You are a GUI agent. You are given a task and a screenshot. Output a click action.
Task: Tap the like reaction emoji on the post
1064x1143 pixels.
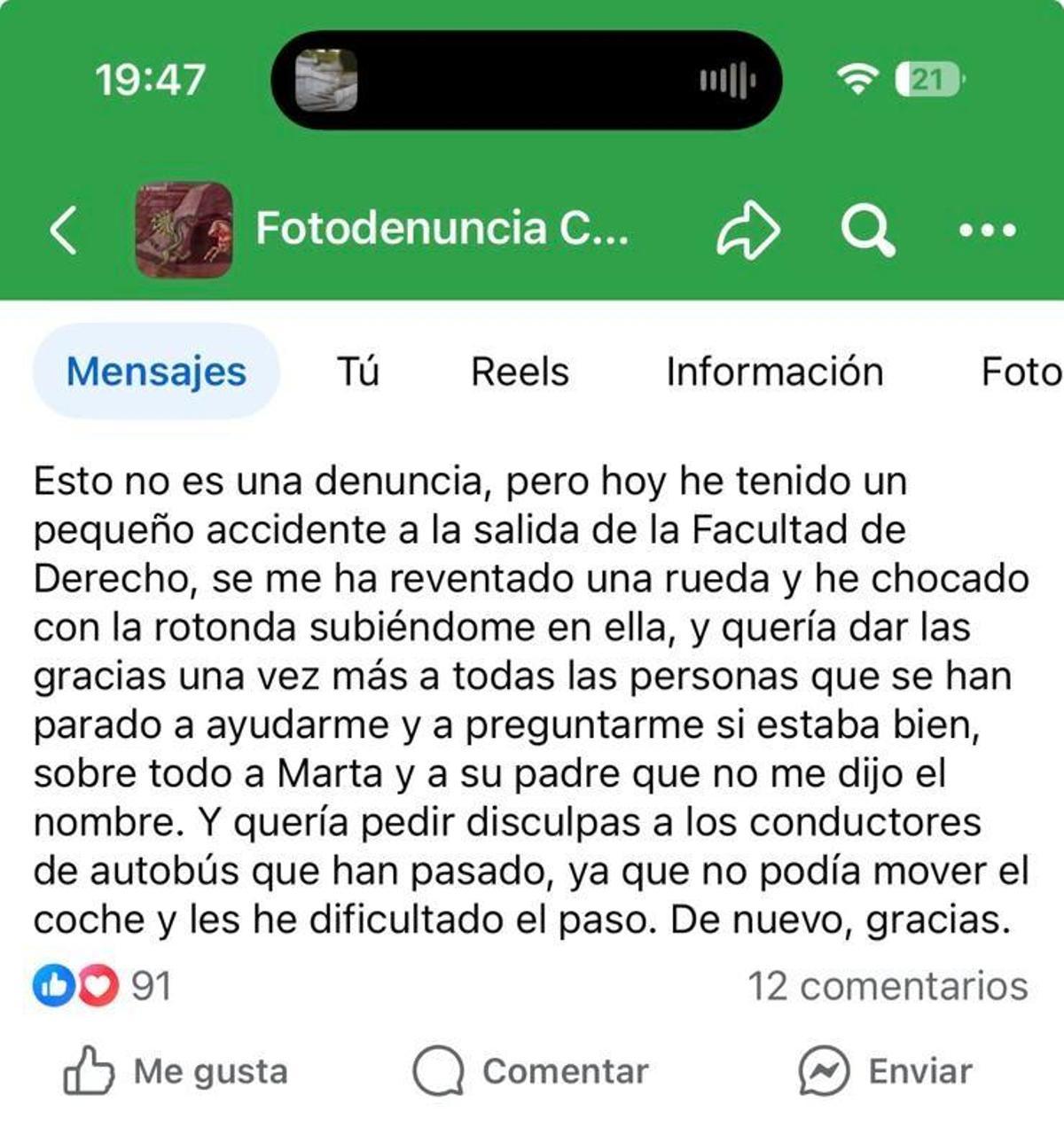pos(51,983)
